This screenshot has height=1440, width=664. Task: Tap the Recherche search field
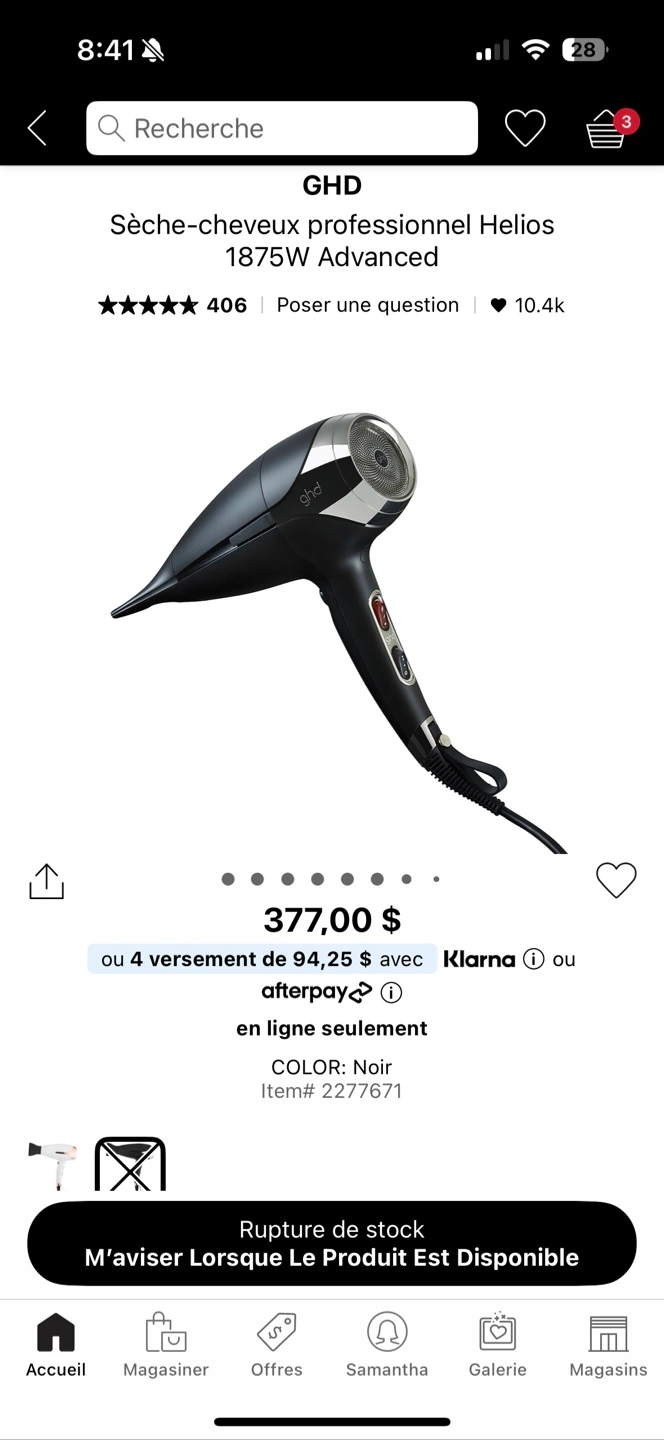[x=282, y=128]
